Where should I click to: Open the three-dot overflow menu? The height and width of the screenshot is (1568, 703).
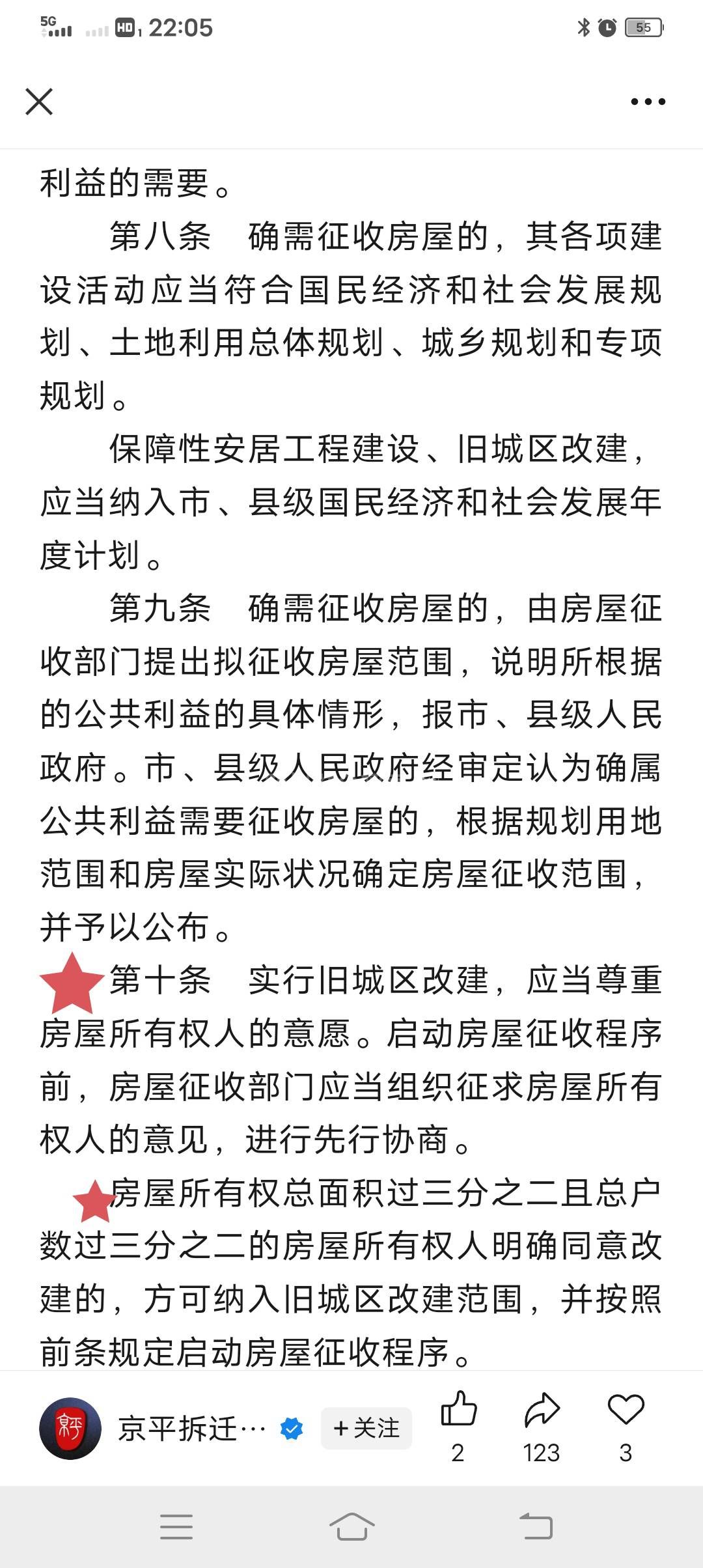click(648, 102)
